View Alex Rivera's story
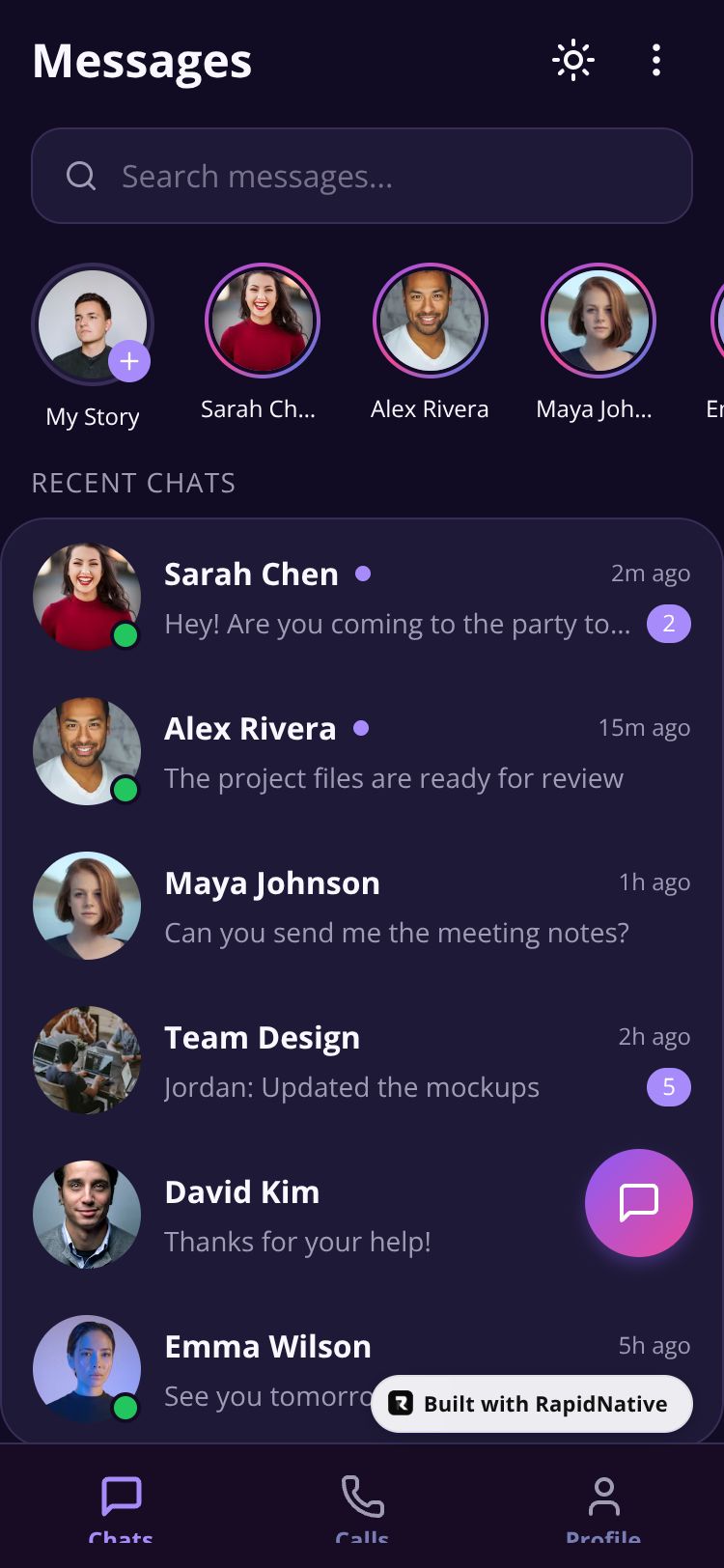The image size is (724, 1568). (x=431, y=322)
